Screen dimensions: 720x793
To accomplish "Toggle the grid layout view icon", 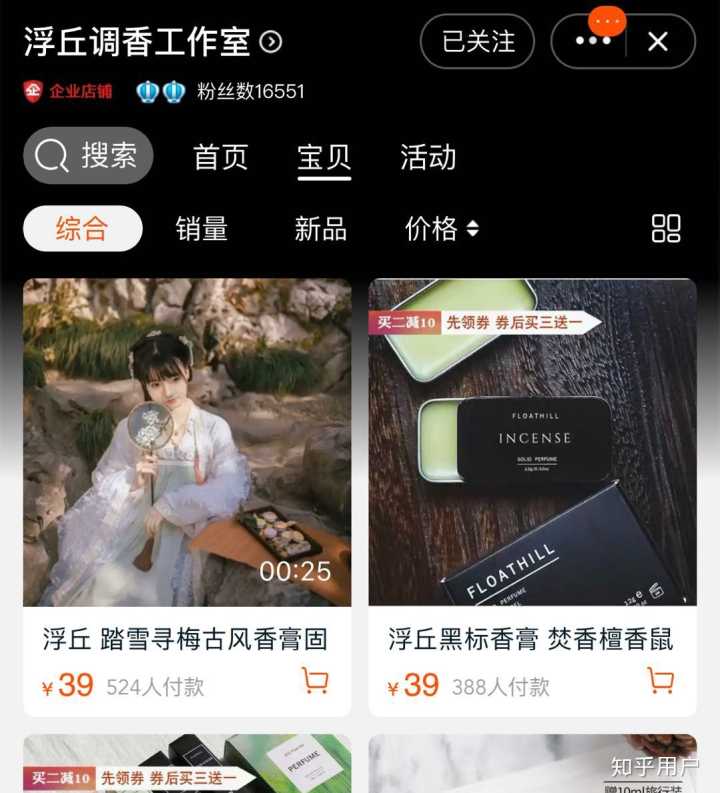I will coord(666,229).
